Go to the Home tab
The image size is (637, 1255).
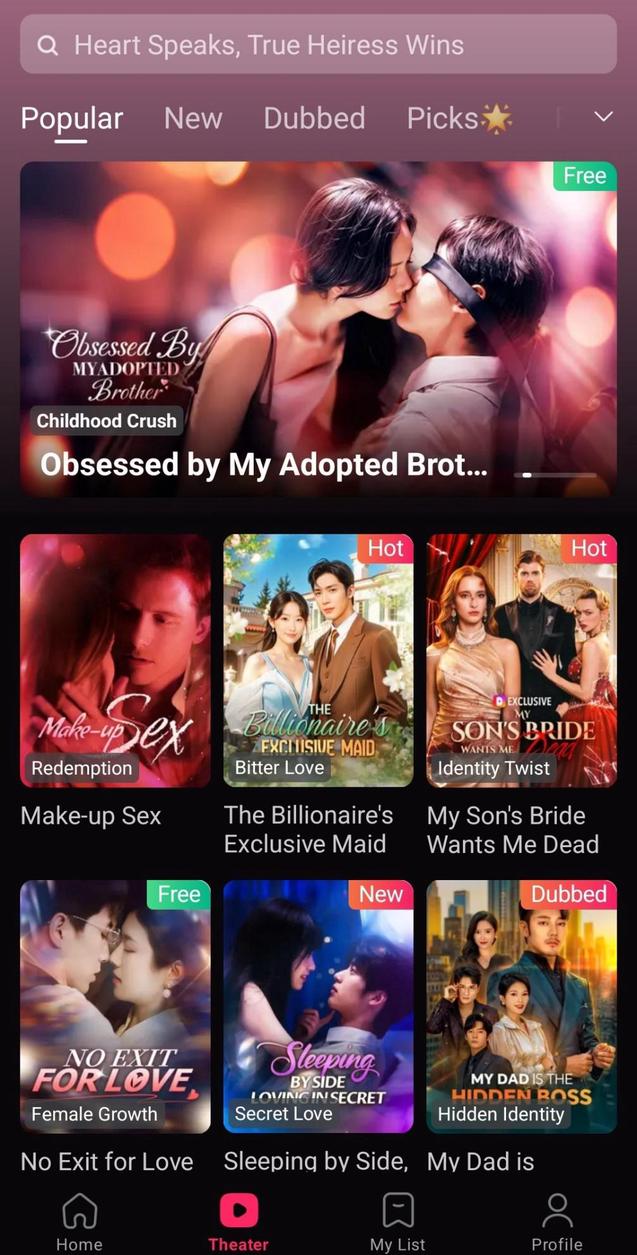pos(79,1222)
